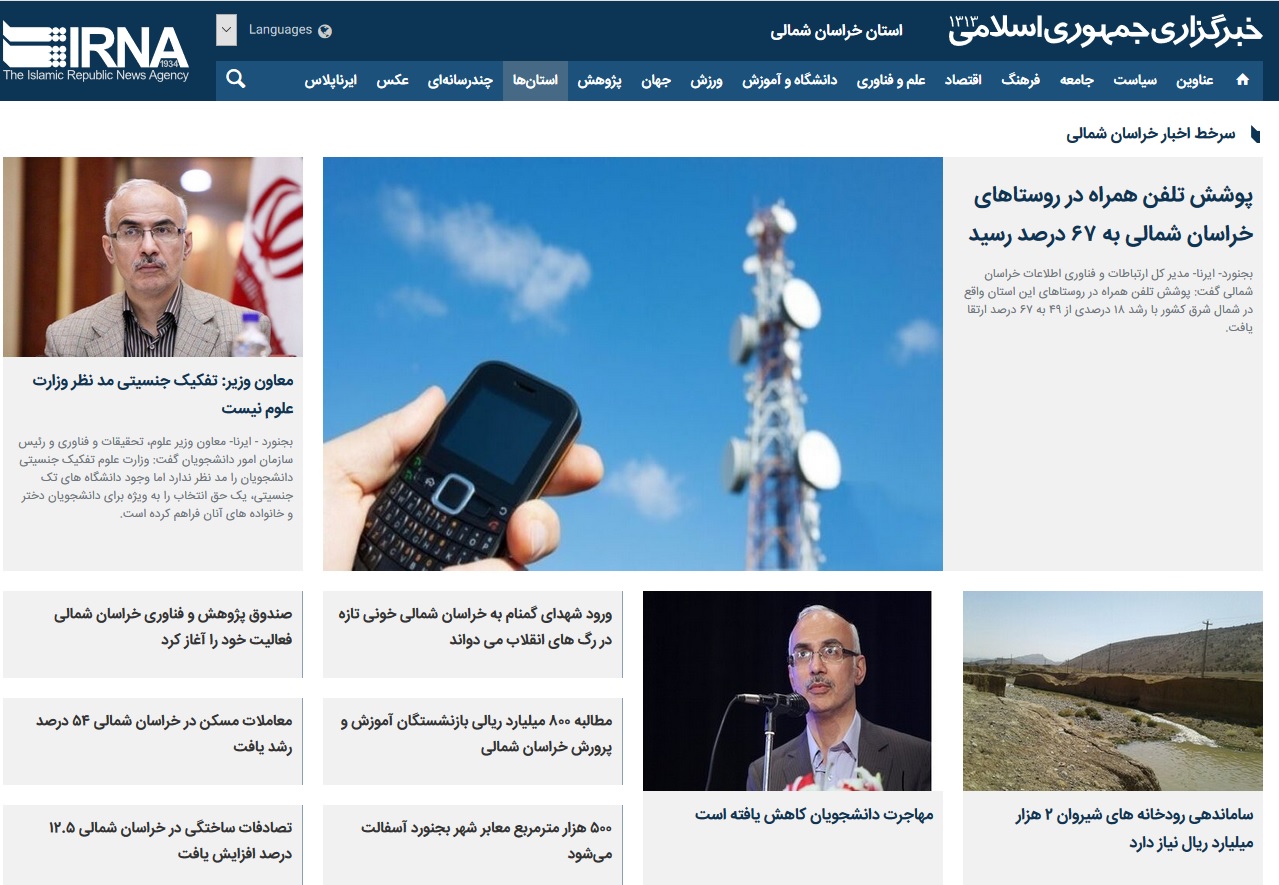Read the پوشش تلفن همراه headline article
This screenshot has width=1279, height=885.
tap(1110, 216)
